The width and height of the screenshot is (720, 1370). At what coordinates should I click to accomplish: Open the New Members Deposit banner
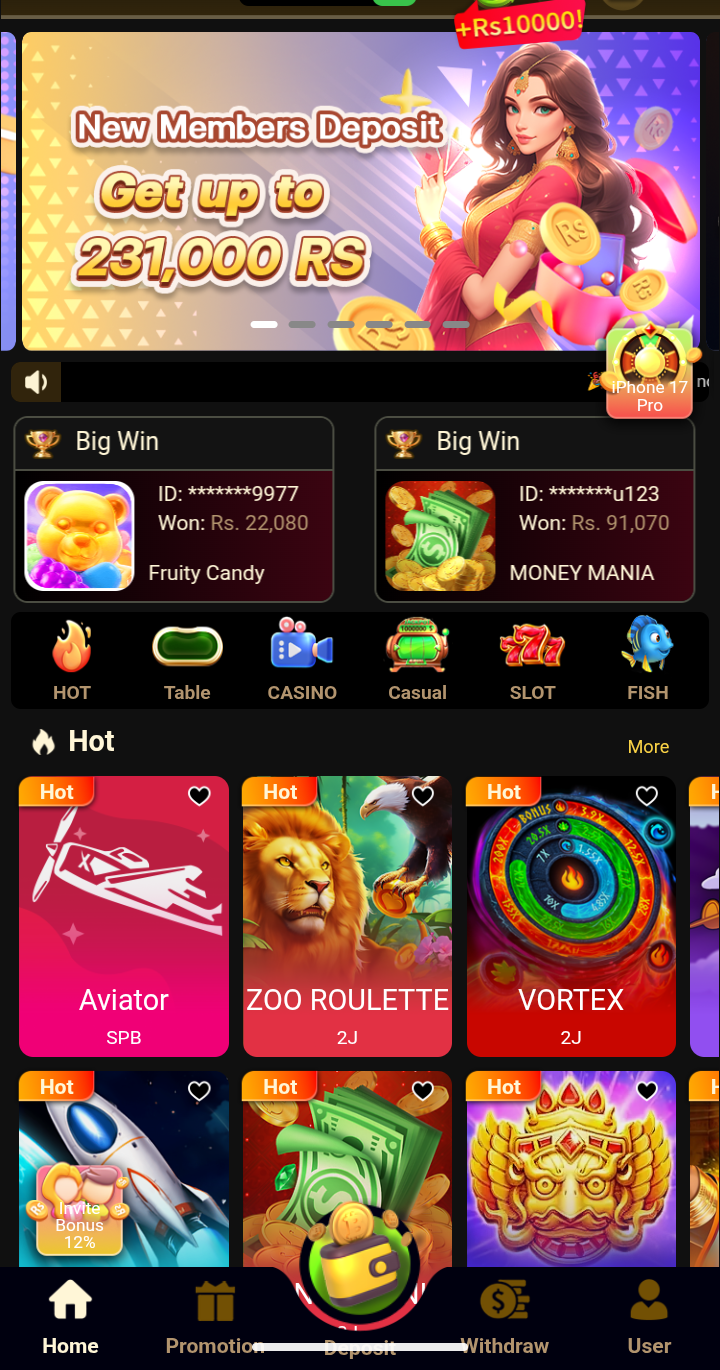click(x=360, y=190)
